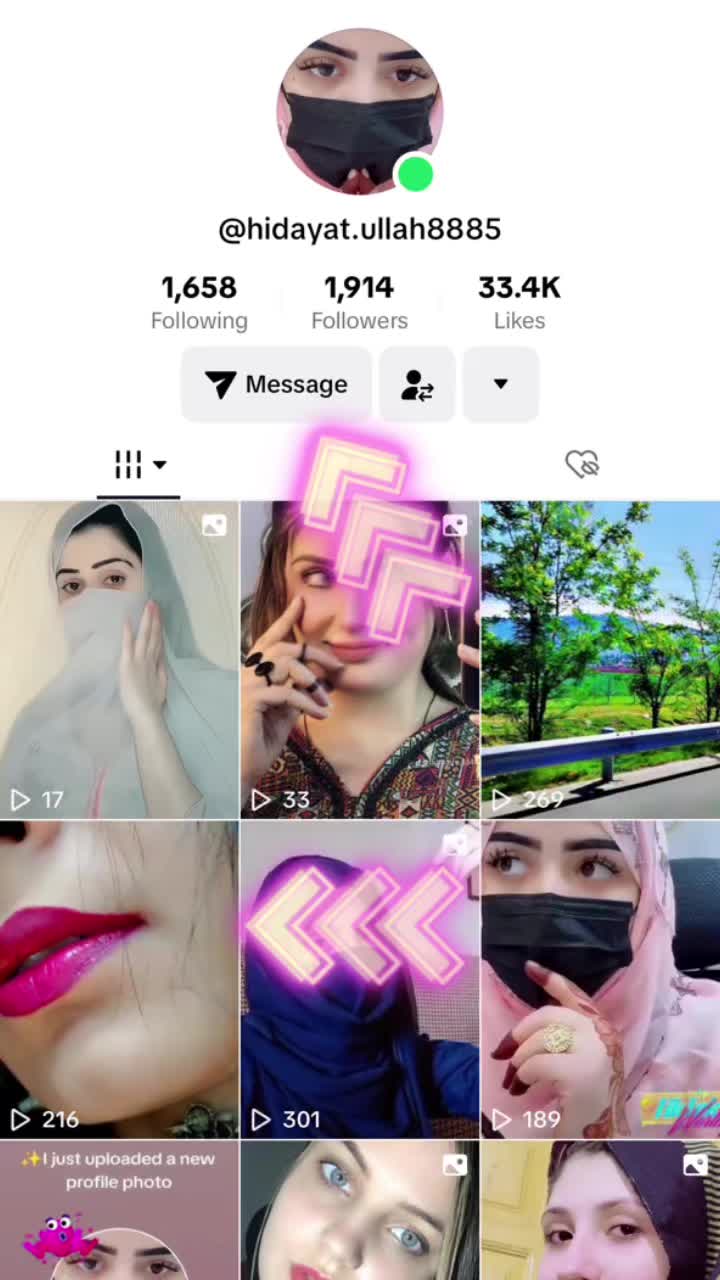The height and width of the screenshot is (1280, 720).
Task: Tap the Message button
Action: coord(276,384)
